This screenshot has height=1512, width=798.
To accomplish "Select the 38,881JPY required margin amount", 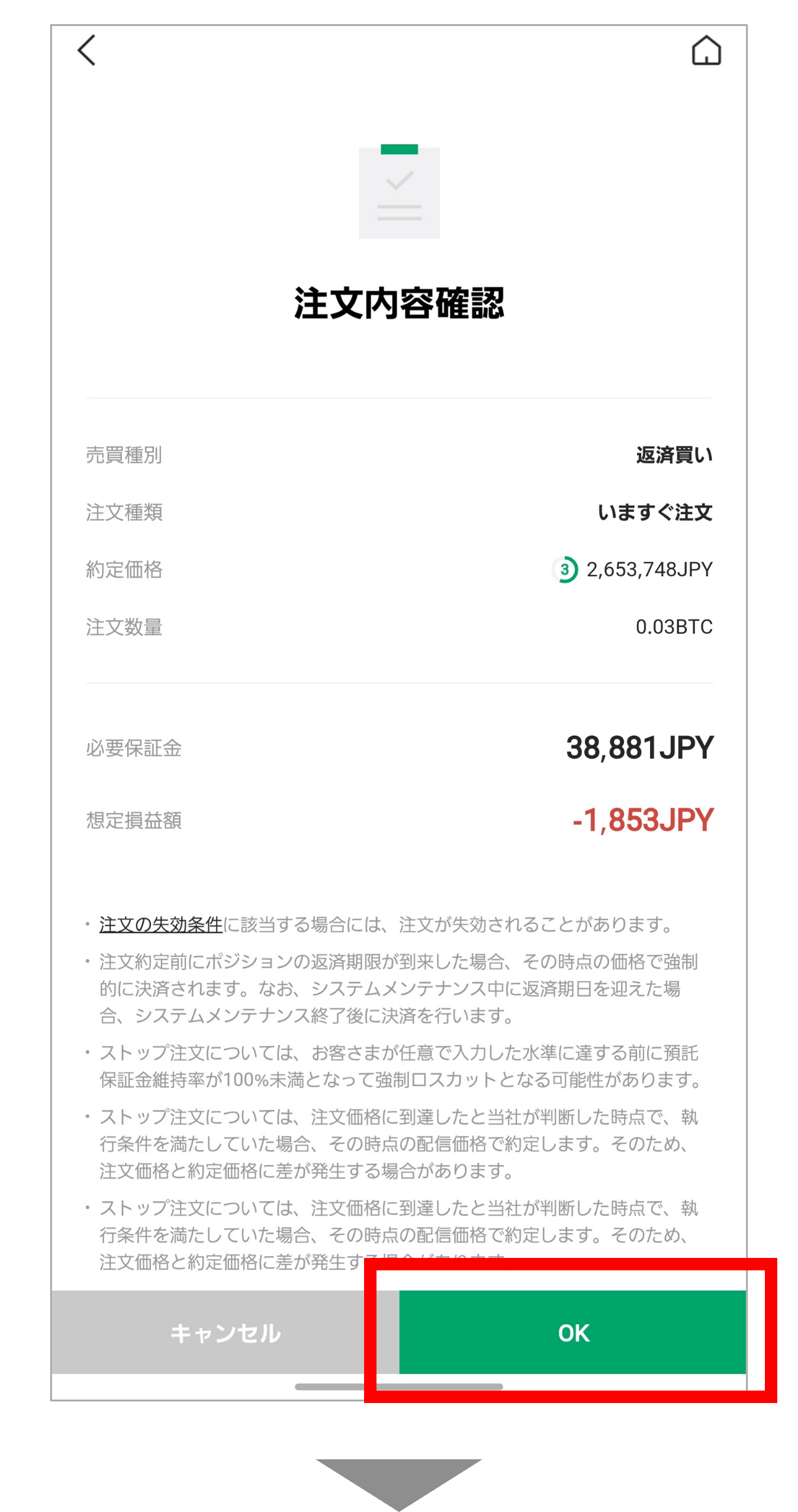I will click(641, 749).
